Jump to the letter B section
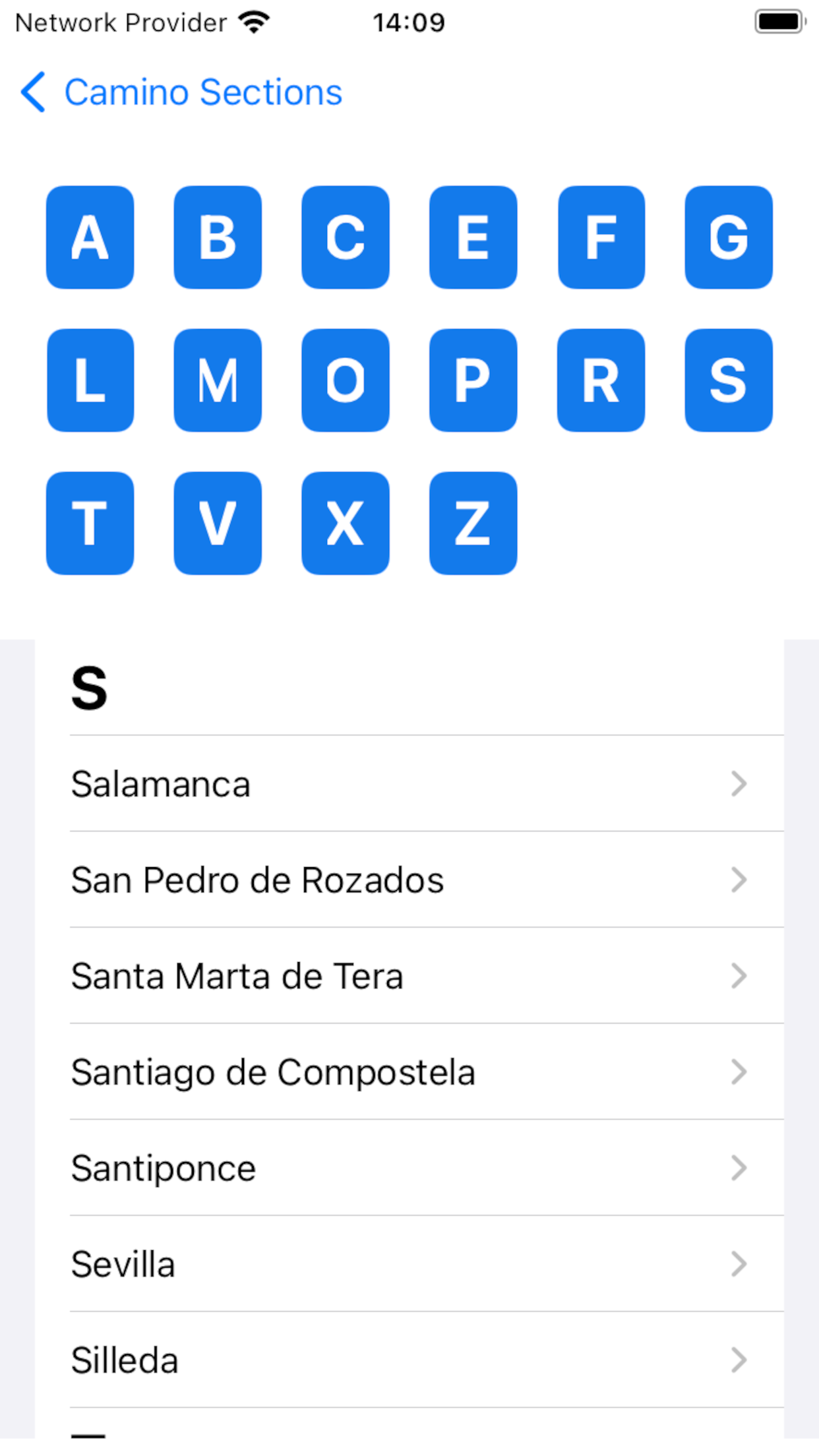819x1456 pixels. coord(218,237)
